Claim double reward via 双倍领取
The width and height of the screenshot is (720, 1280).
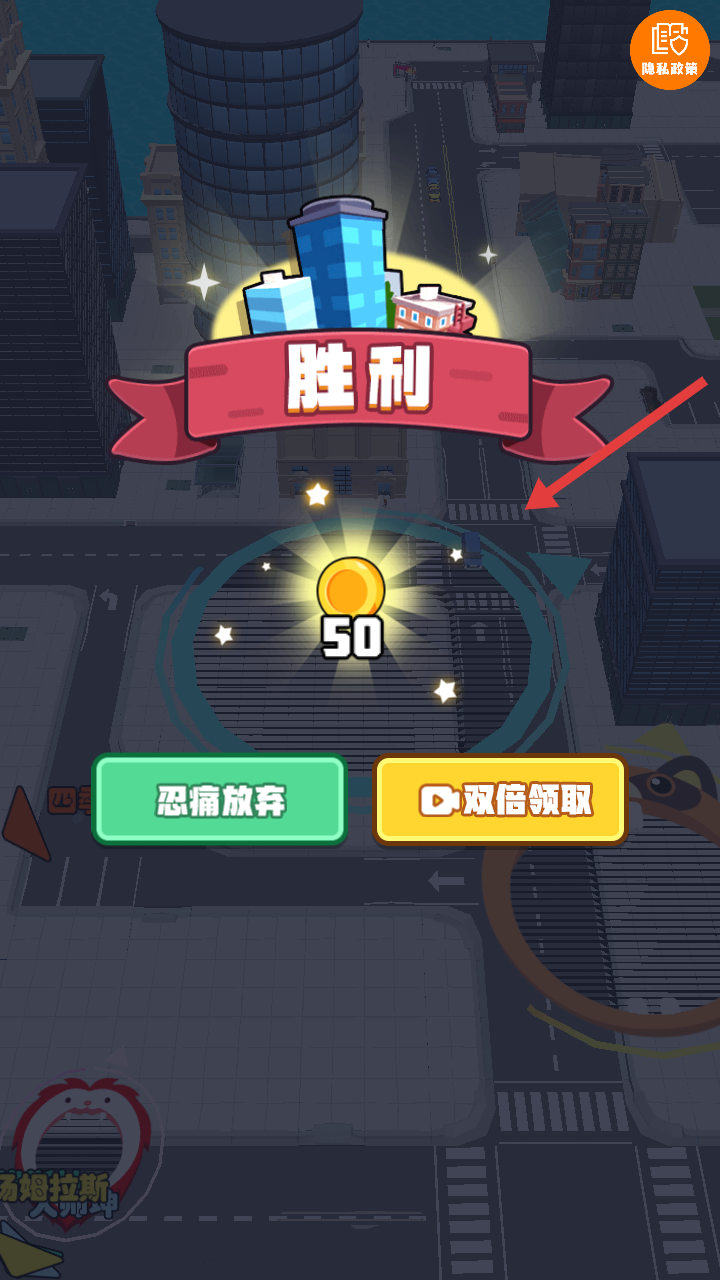(x=500, y=799)
